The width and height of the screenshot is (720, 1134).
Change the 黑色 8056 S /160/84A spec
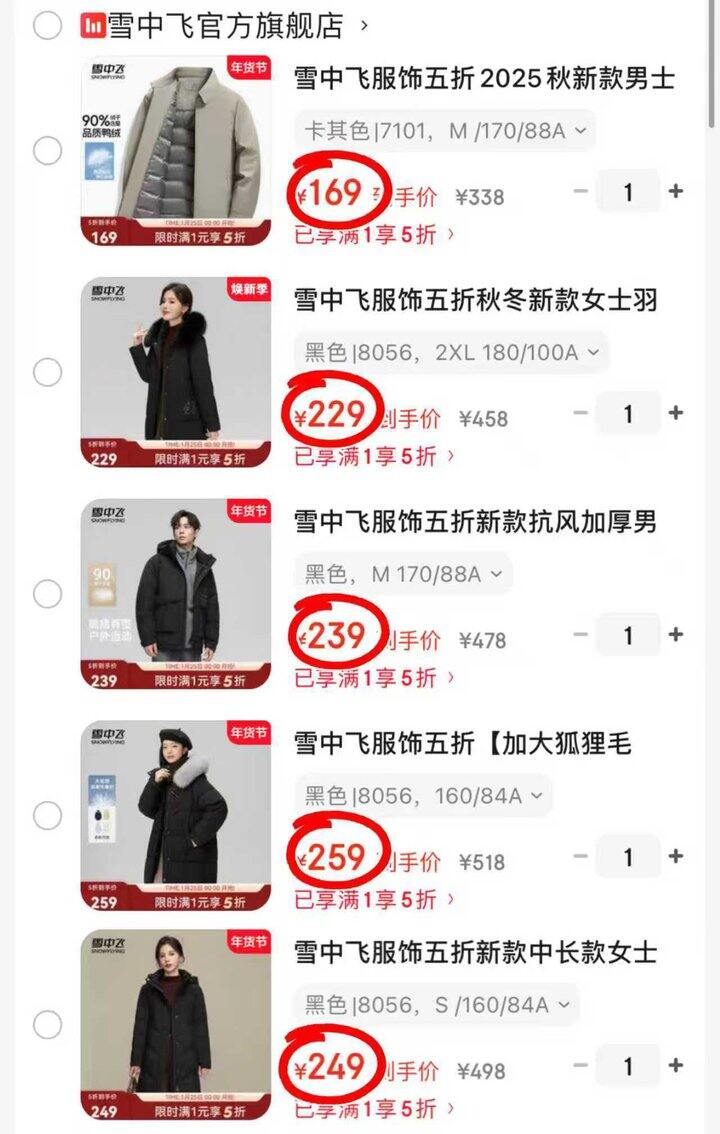click(436, 1005)
